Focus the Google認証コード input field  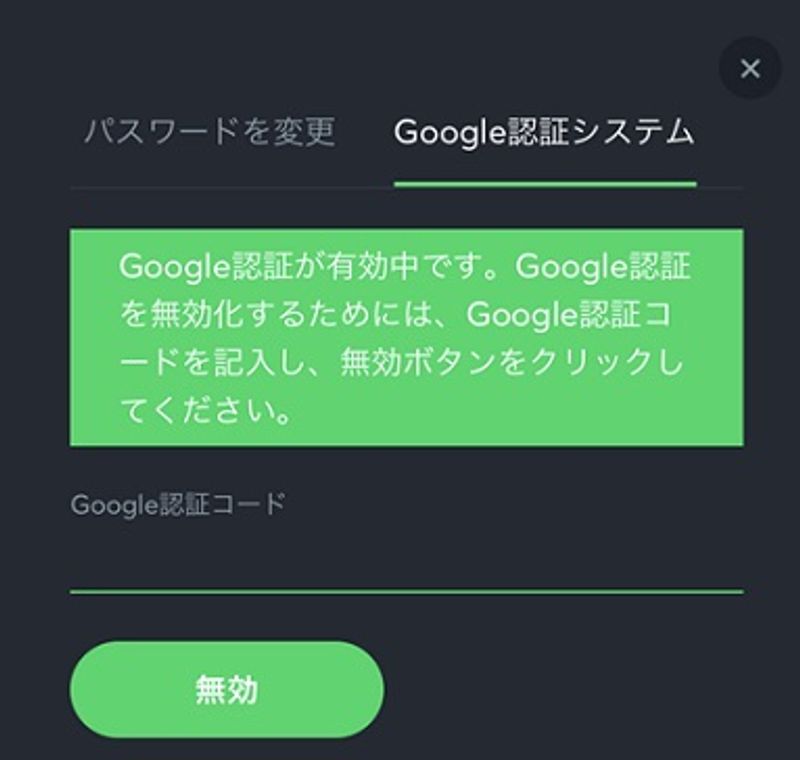[x=406, y=562]
